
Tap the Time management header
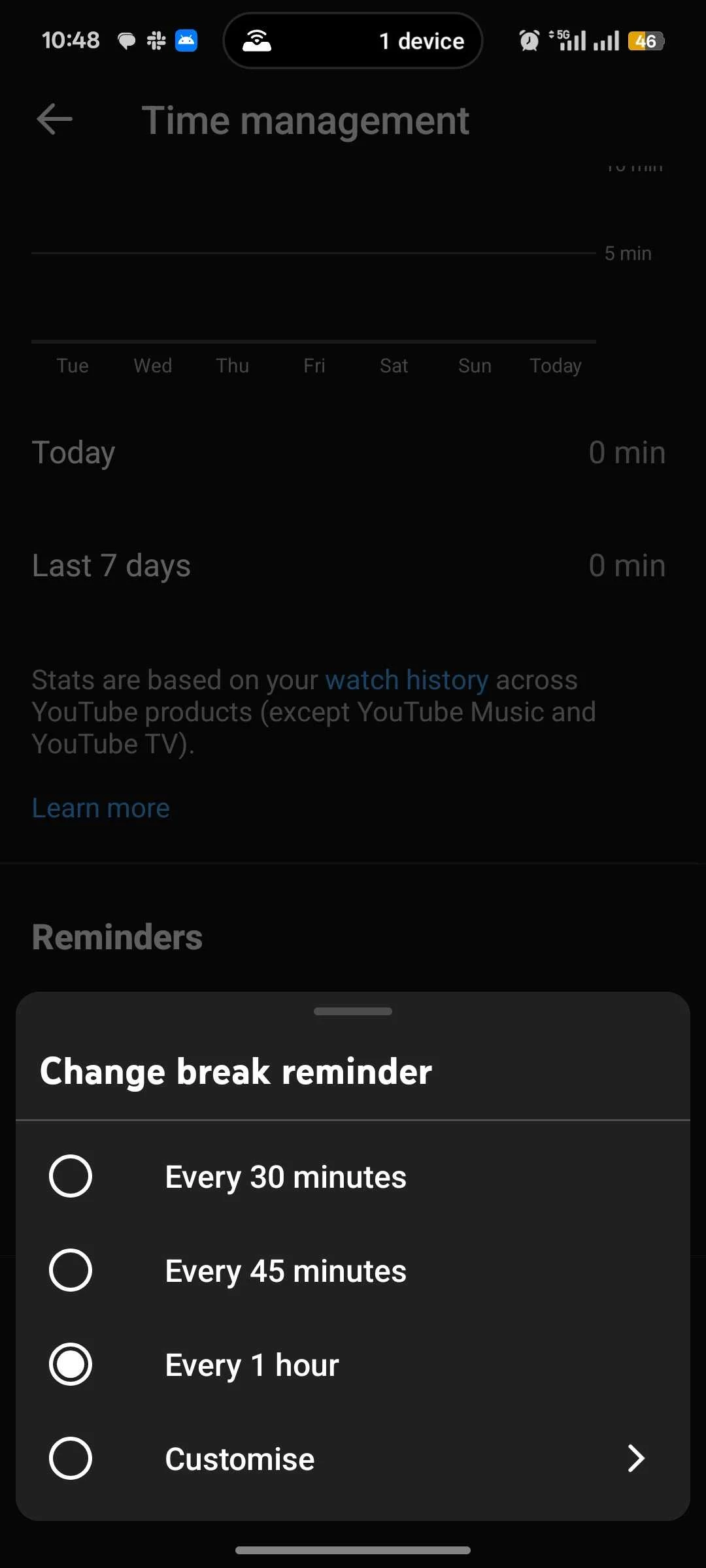[x=306, y=120]
